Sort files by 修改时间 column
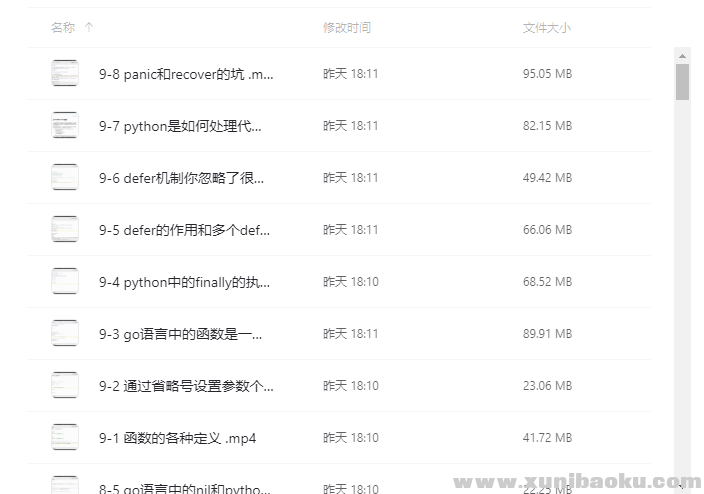The width and height of the screenshot is (704, 494). (347, 28)
